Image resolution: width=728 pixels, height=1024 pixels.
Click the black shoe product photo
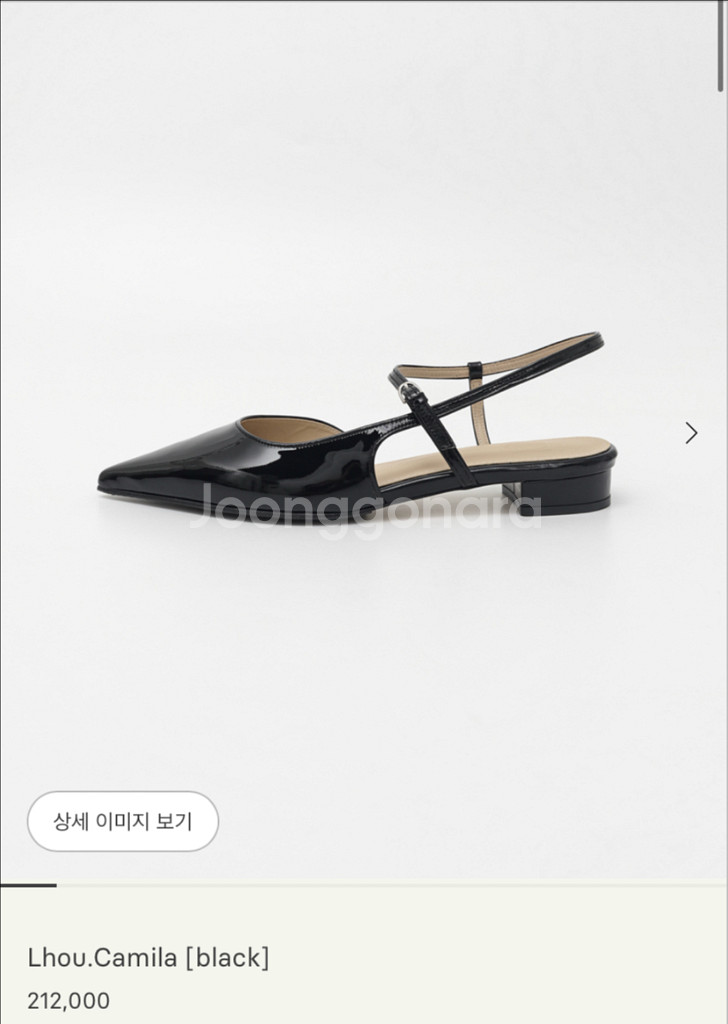(x=350, y=430)
